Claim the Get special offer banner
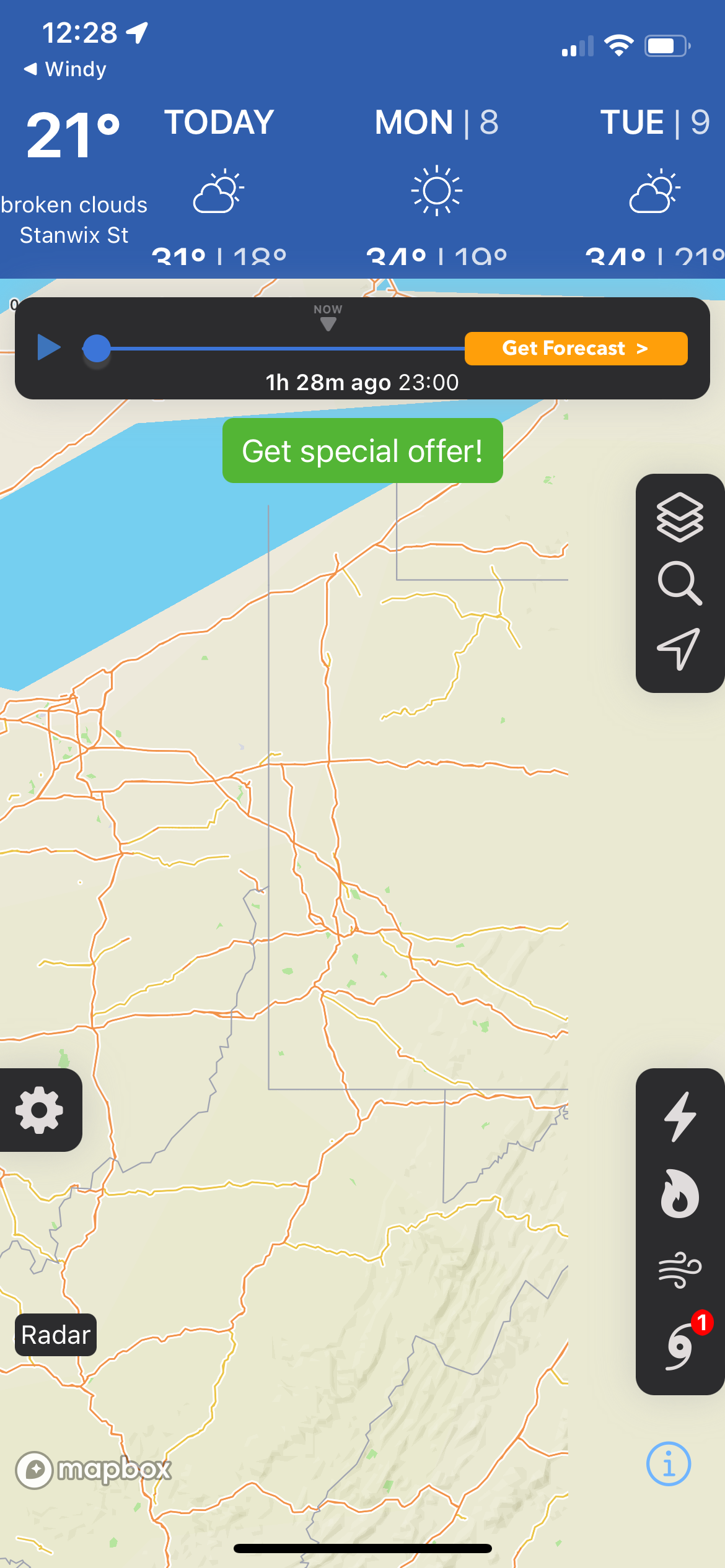Screen dimensions: 725x1568 click(362, 450)
